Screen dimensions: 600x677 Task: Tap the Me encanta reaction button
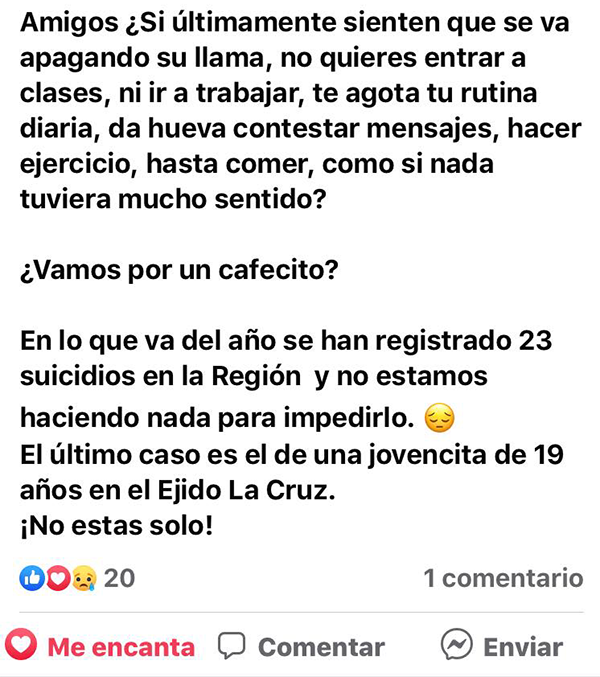[100, 646]
